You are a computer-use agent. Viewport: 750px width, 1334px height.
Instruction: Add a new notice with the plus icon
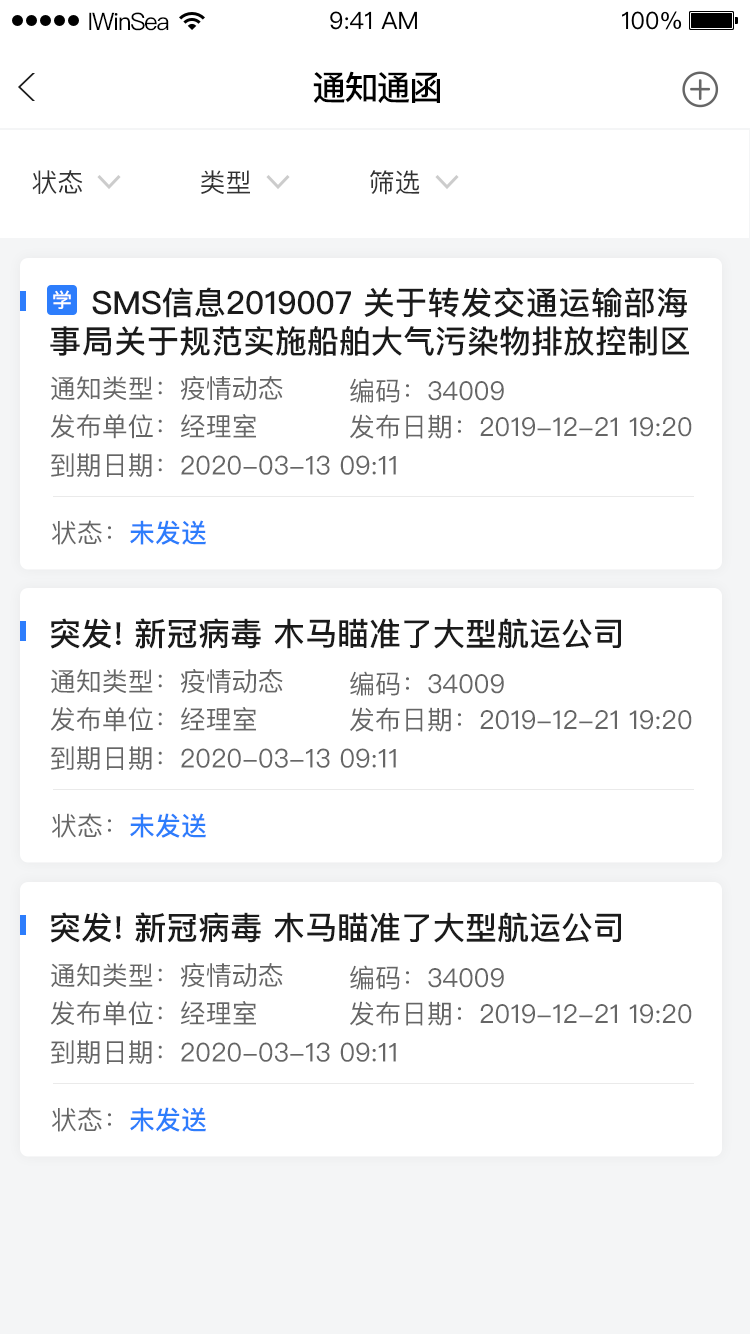click(x=700, y=89)
